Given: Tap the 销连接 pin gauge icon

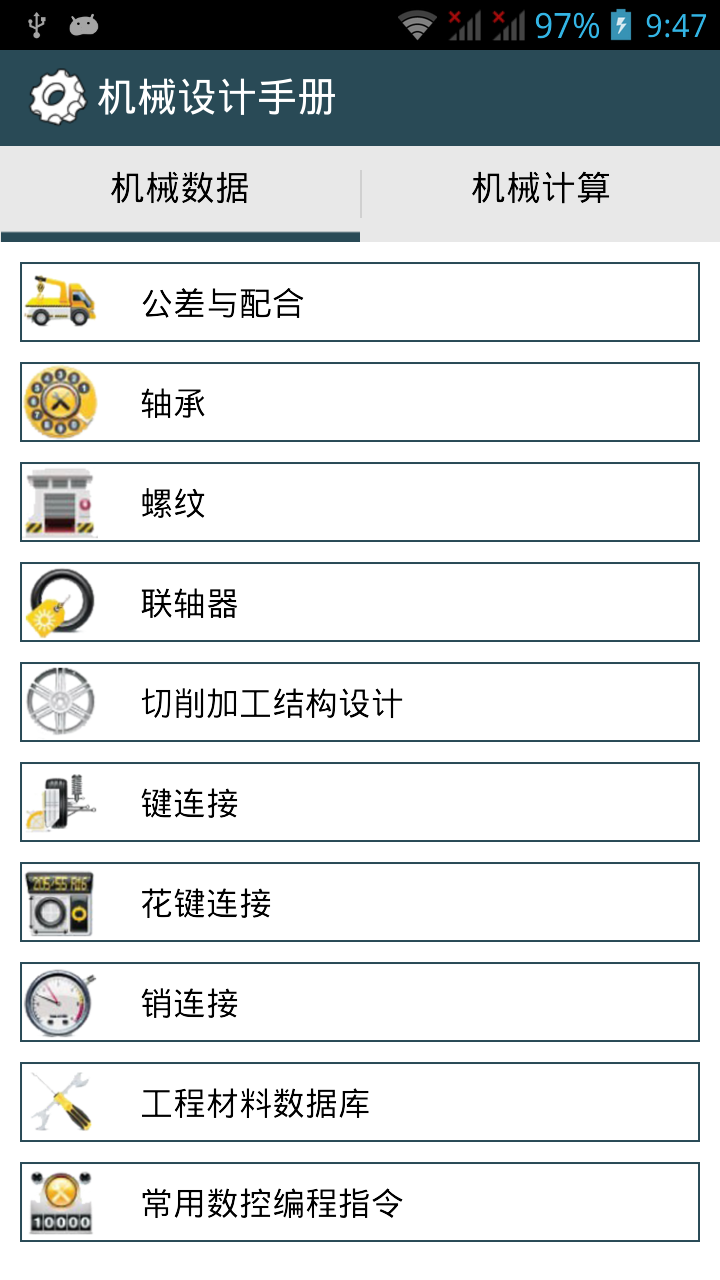Looking at the screenshot, I should pyautogui.click(x=58, y=1001).
